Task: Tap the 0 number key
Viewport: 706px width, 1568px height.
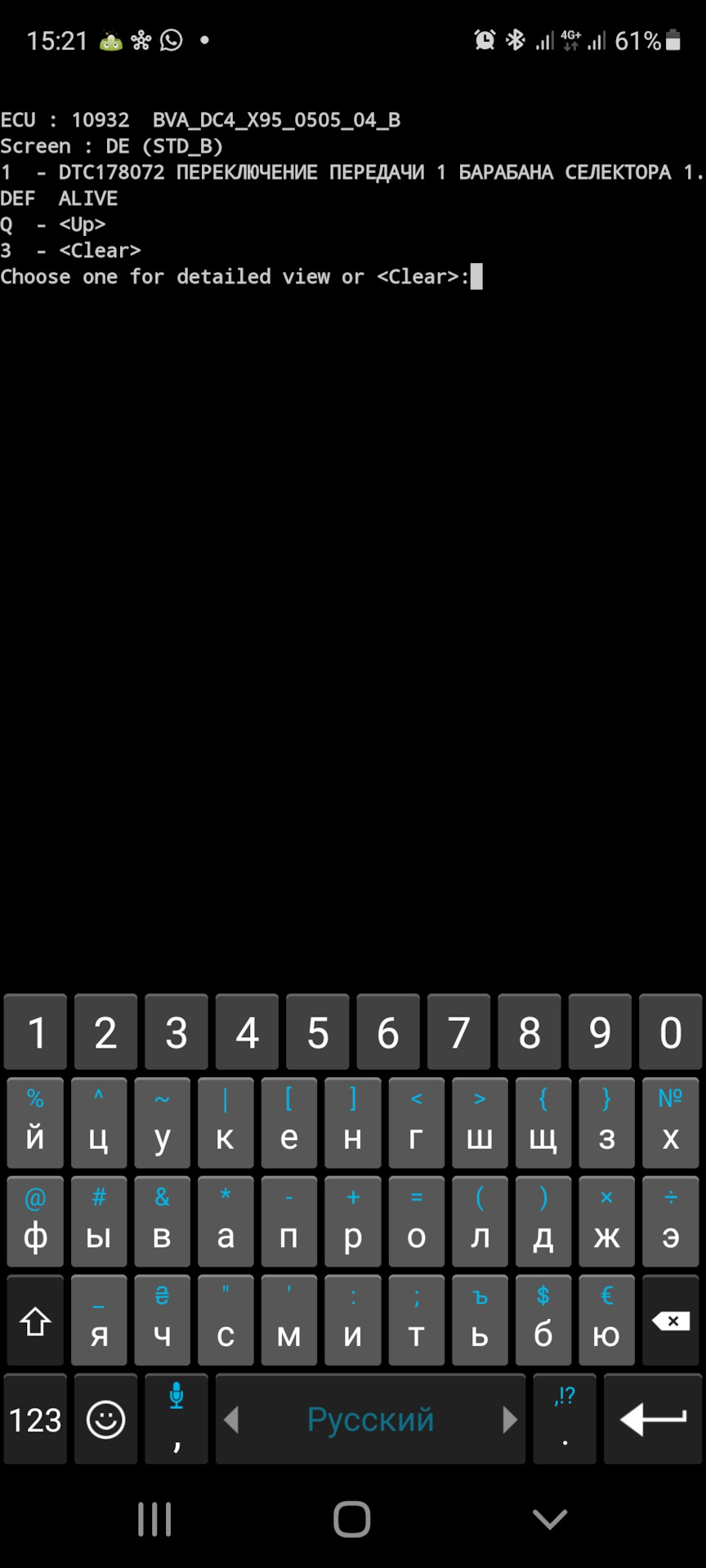Action: tap(671, 1031)
